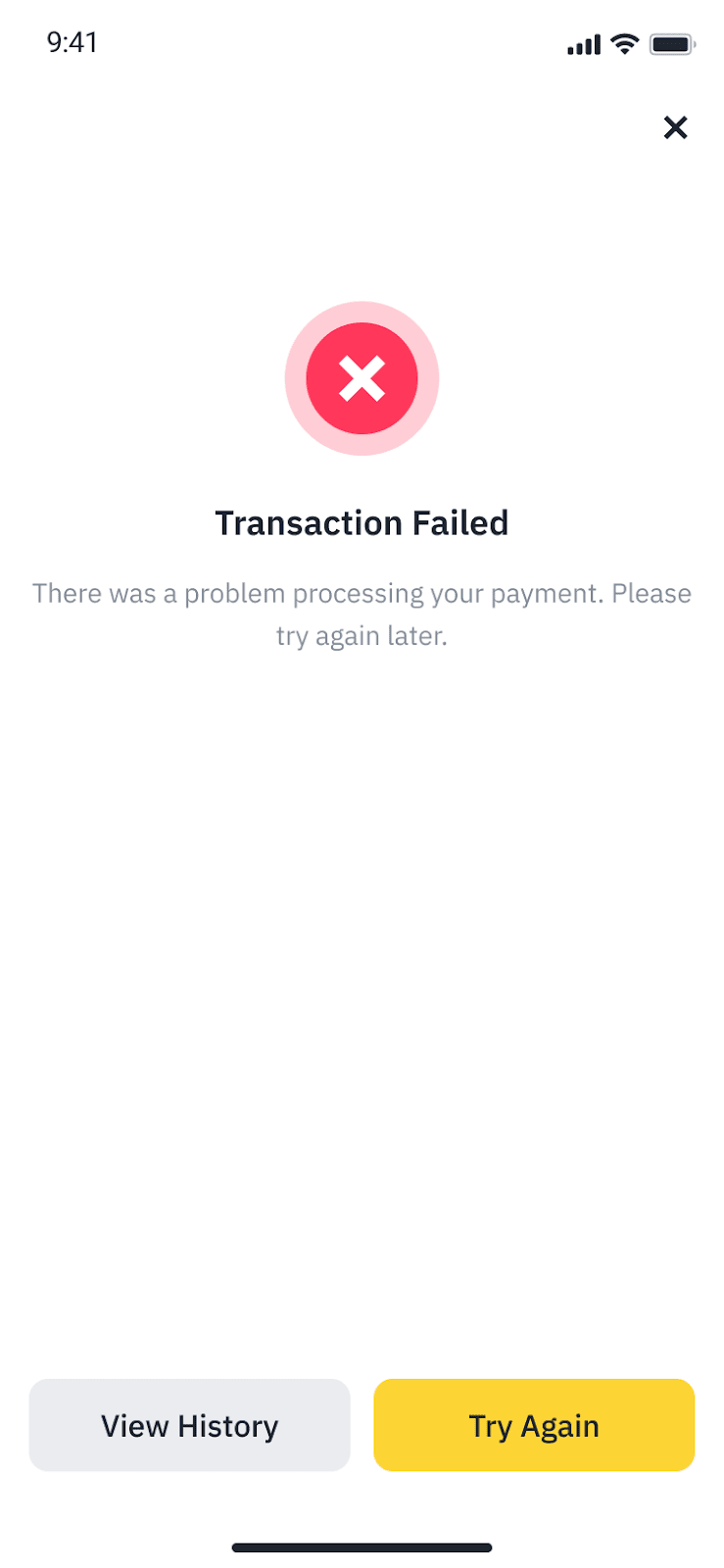Retry payment with Try Again
Image resolution: width=724 pixels, height=1568 pixels.
pyautogui.click(x=534, y=1425)
